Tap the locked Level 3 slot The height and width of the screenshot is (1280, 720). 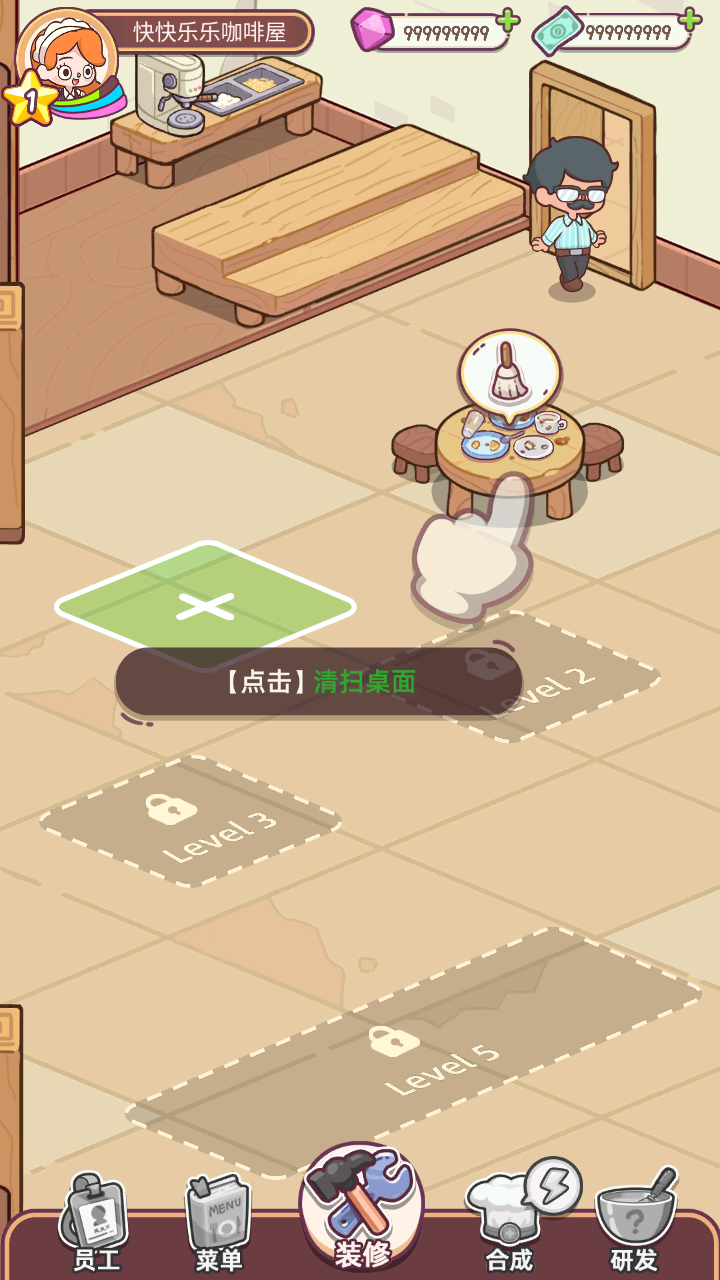(x=190, y=822)
